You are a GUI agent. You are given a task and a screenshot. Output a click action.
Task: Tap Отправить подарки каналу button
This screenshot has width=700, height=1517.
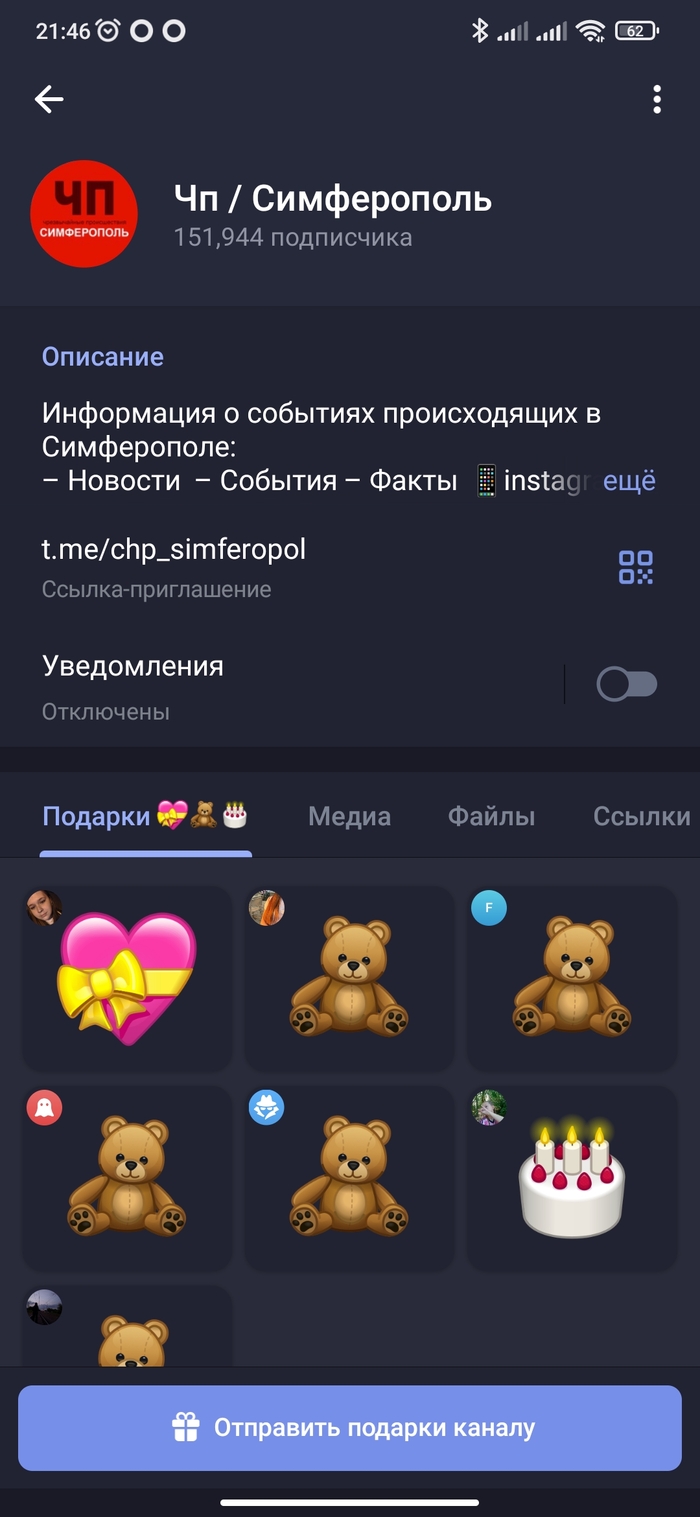tap(350, 1428)
